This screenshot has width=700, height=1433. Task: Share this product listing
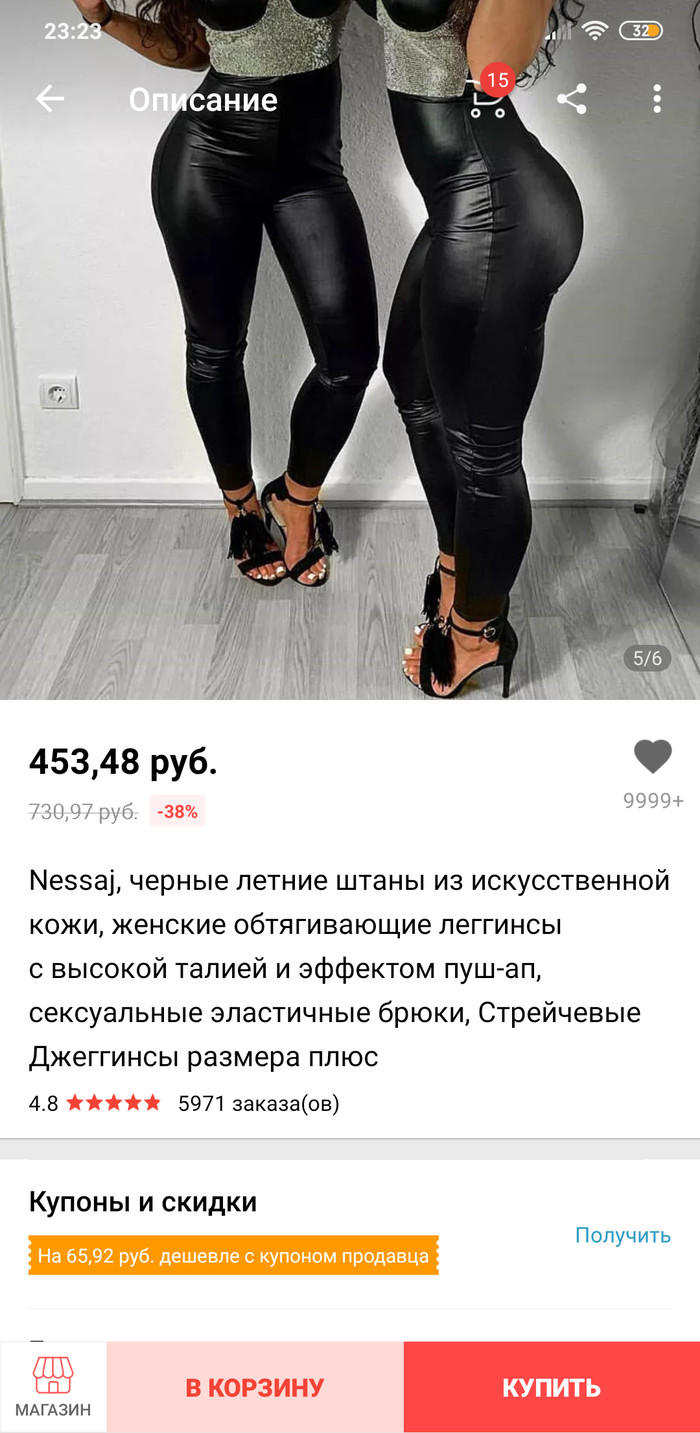(571, 99)
